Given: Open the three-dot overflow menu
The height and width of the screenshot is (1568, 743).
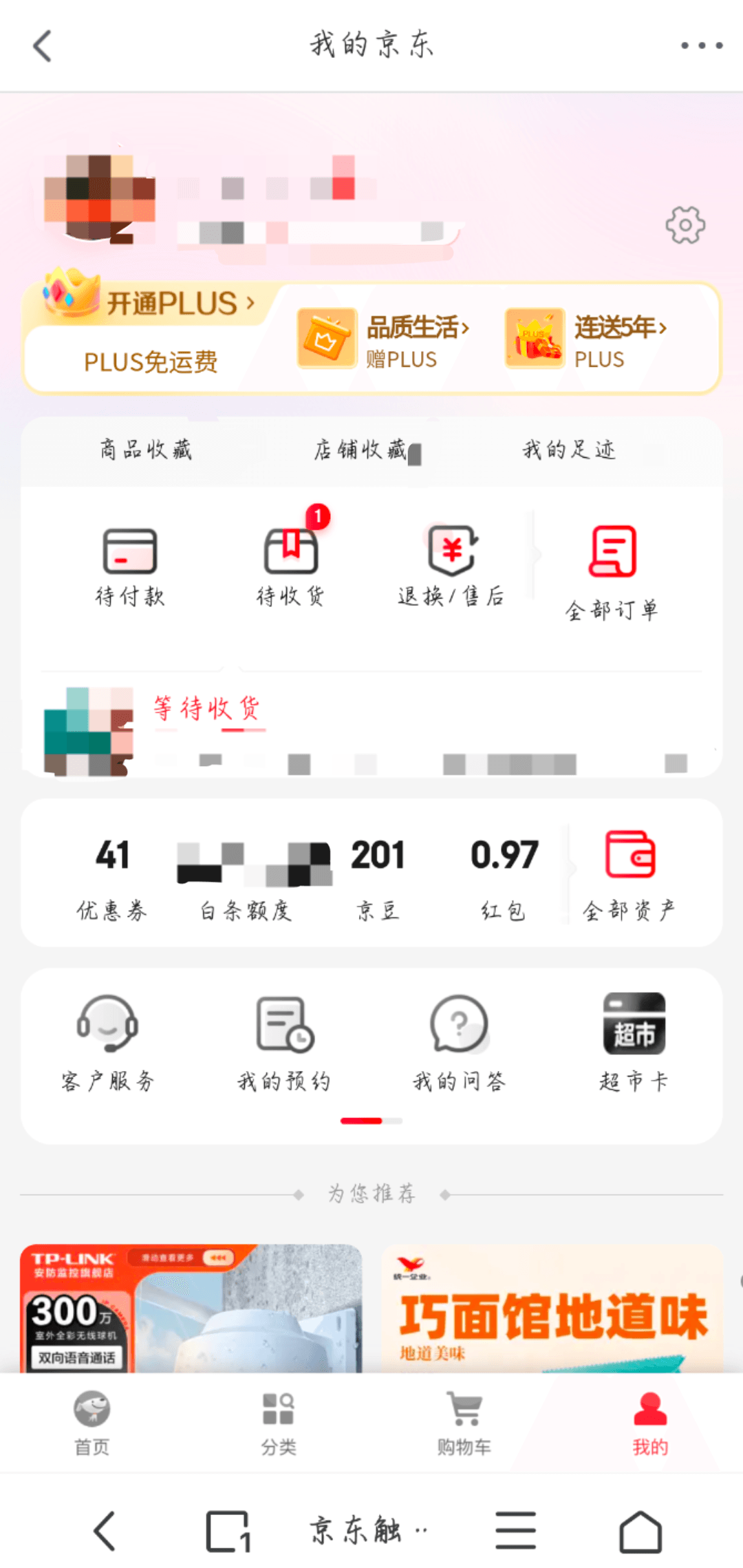Looking at the screenshot, I should (x=701, y=46).
